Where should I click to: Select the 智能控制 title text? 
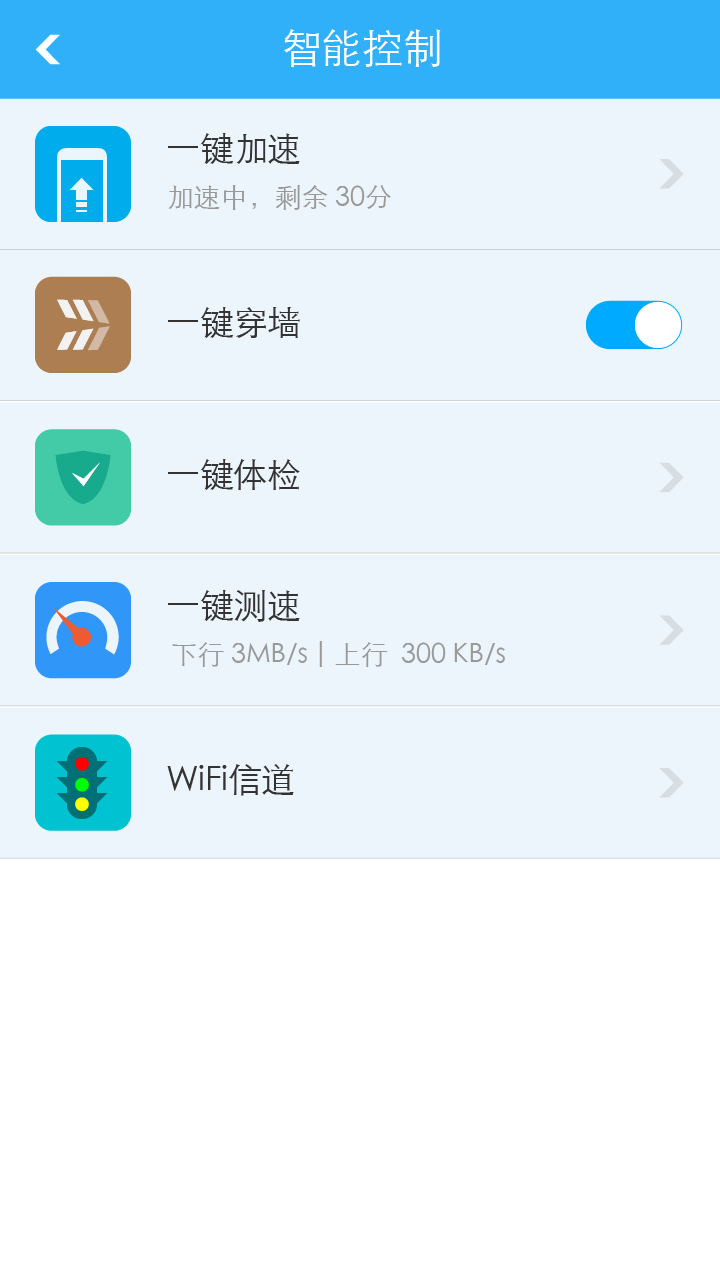[360, 47]
